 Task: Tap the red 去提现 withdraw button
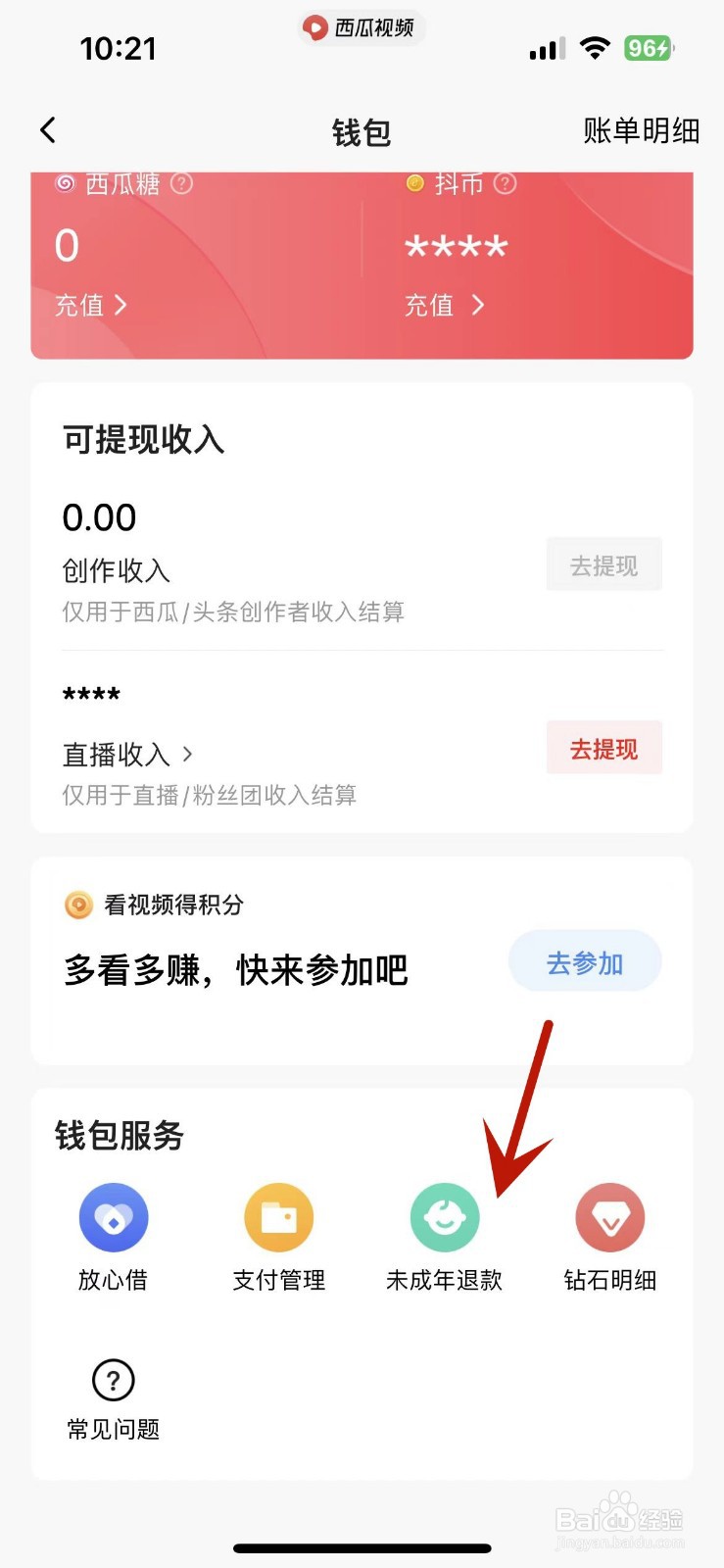coord(604,748)
